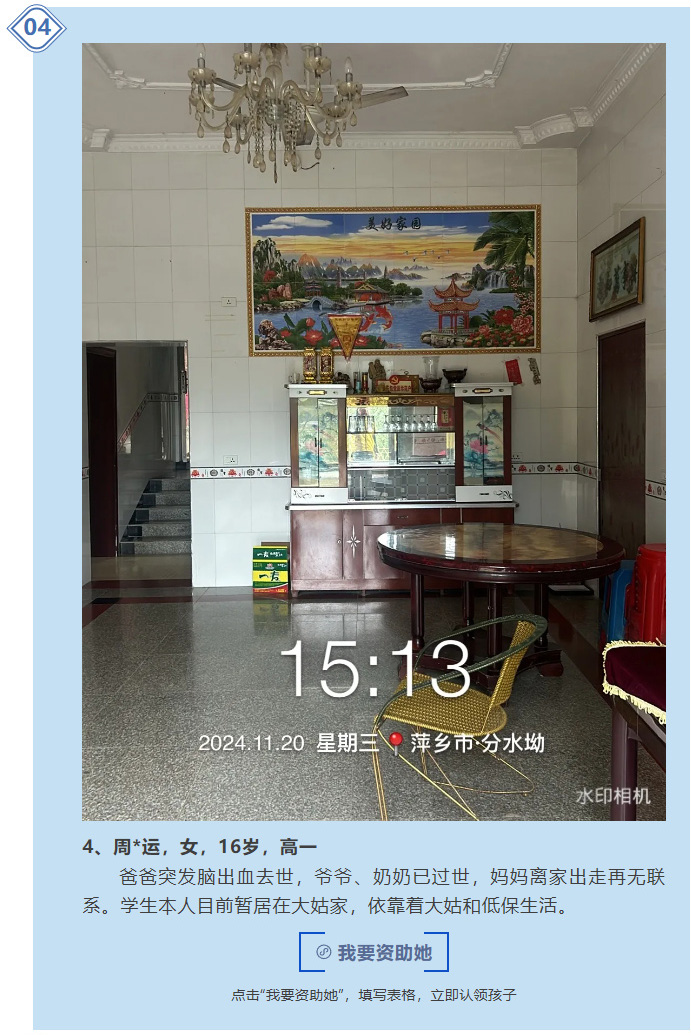Open the living room photo in full view

(373, 430)
